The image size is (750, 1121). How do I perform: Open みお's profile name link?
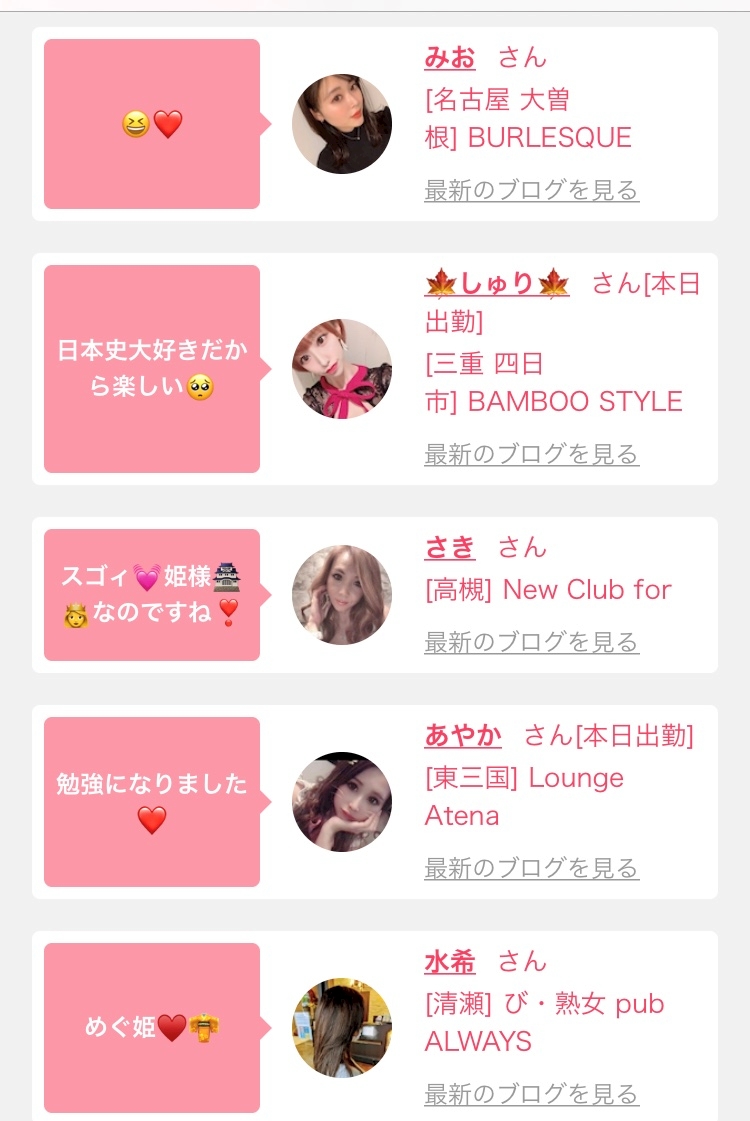[450, 57]
